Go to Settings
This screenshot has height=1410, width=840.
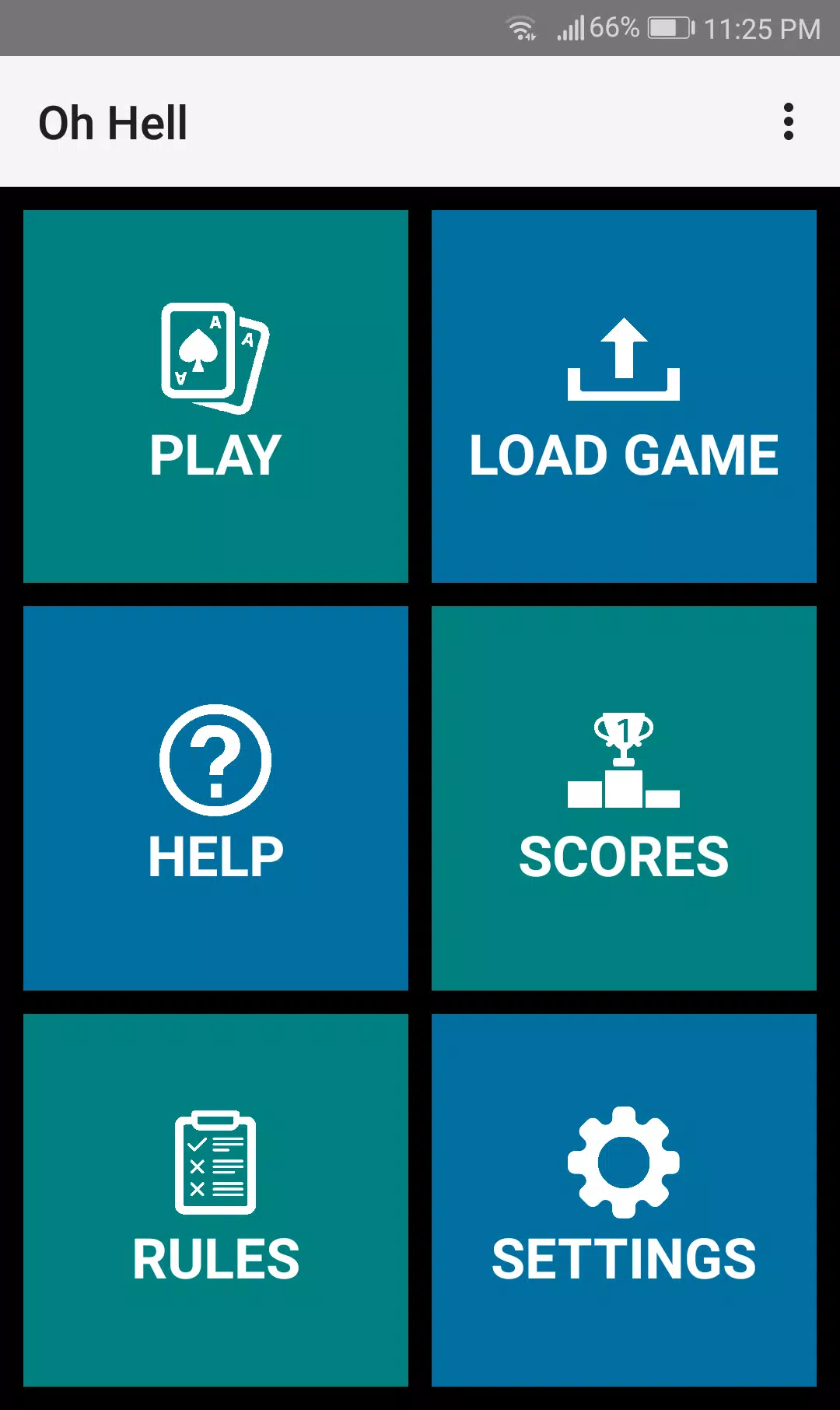624,1199
